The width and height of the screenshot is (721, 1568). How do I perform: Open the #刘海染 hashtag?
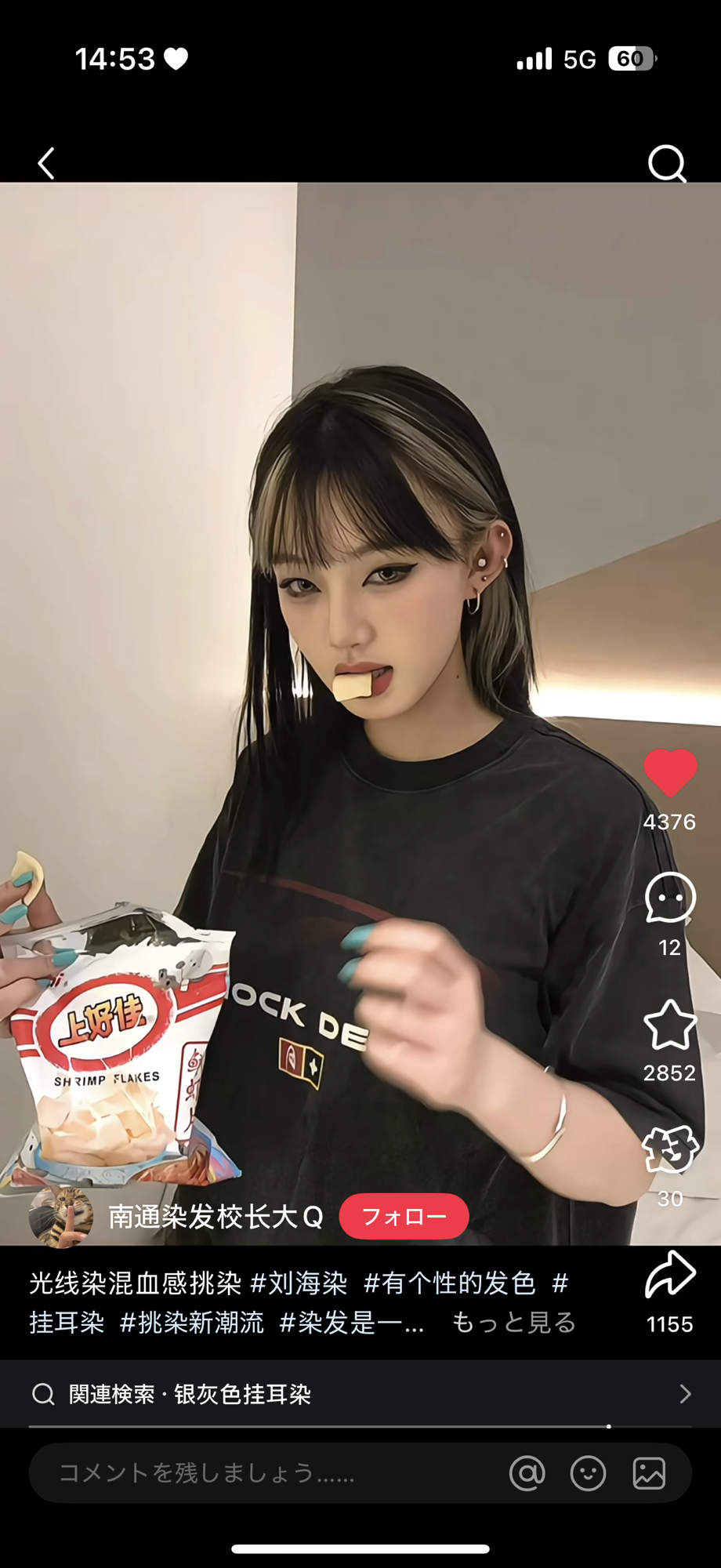pos(299,1283)
